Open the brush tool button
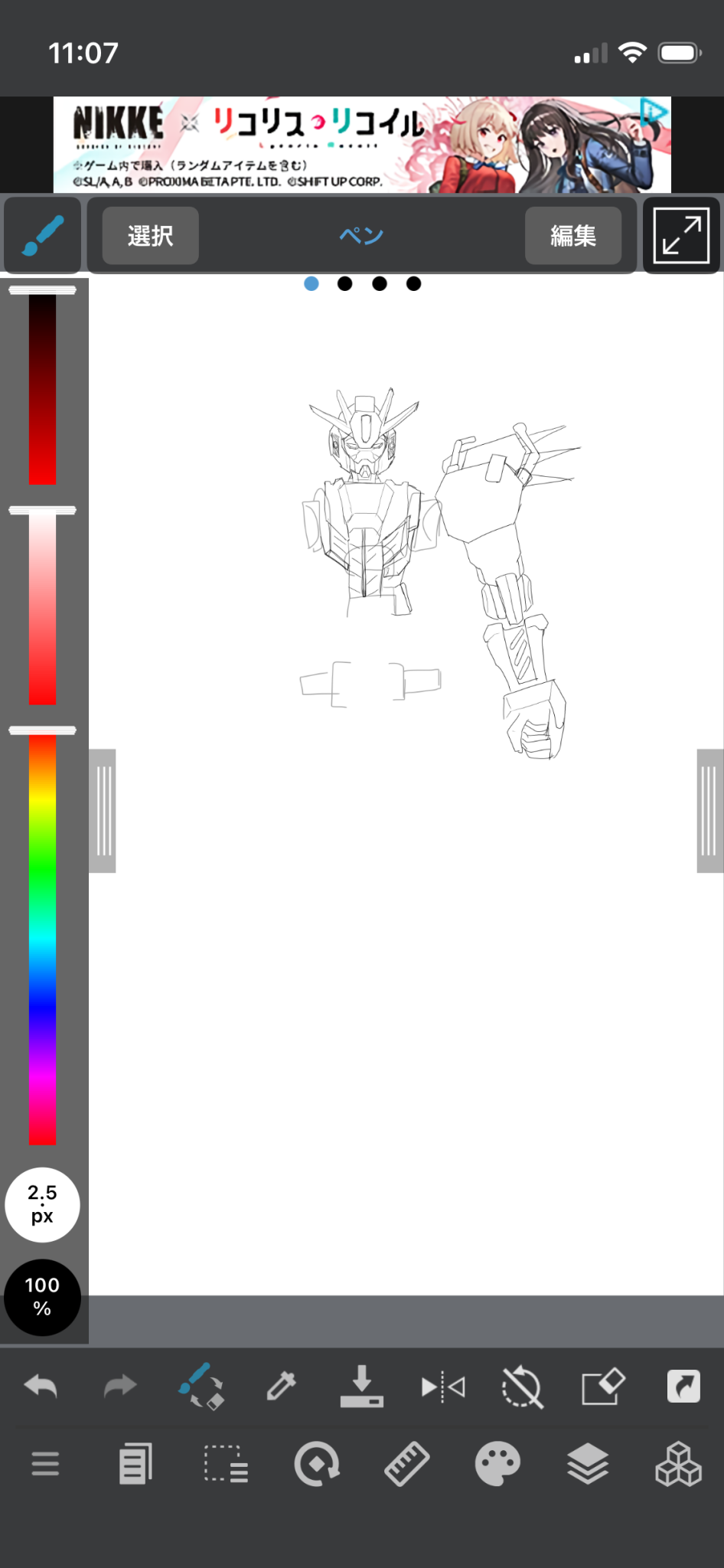 42,235
